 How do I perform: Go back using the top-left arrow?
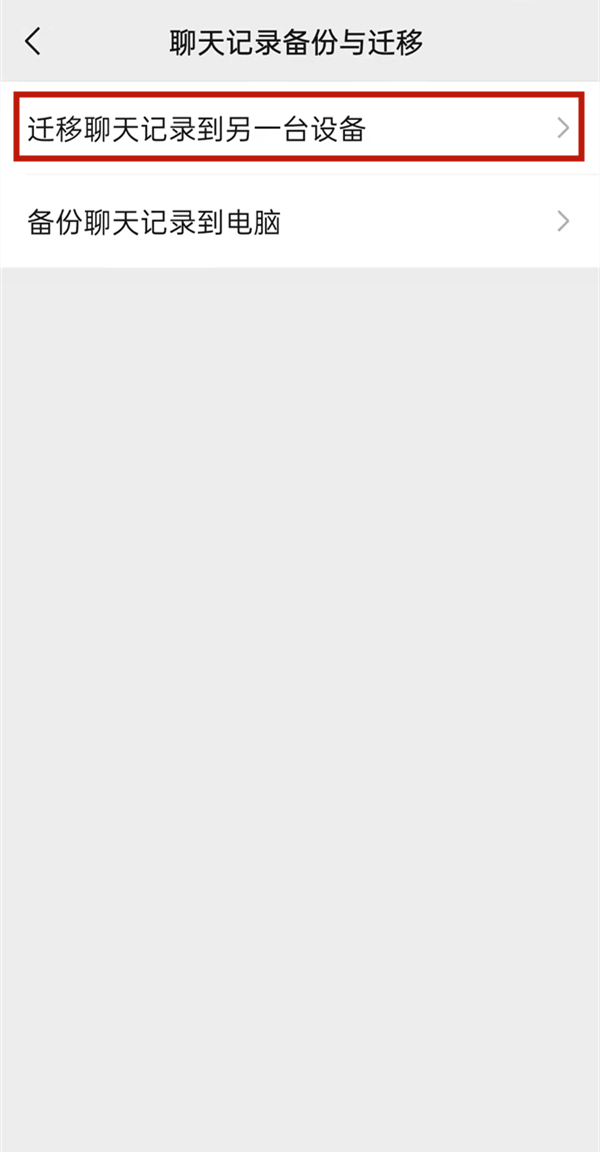(x=34, y=42)
